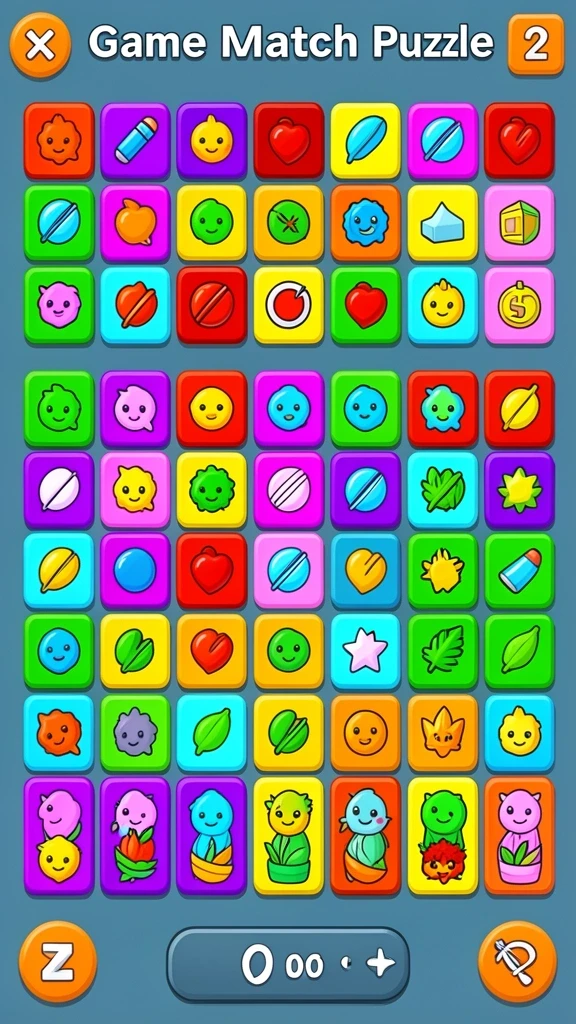Pick the white star on cyan tile
576x1024 pixels.
tap(366, 651)
